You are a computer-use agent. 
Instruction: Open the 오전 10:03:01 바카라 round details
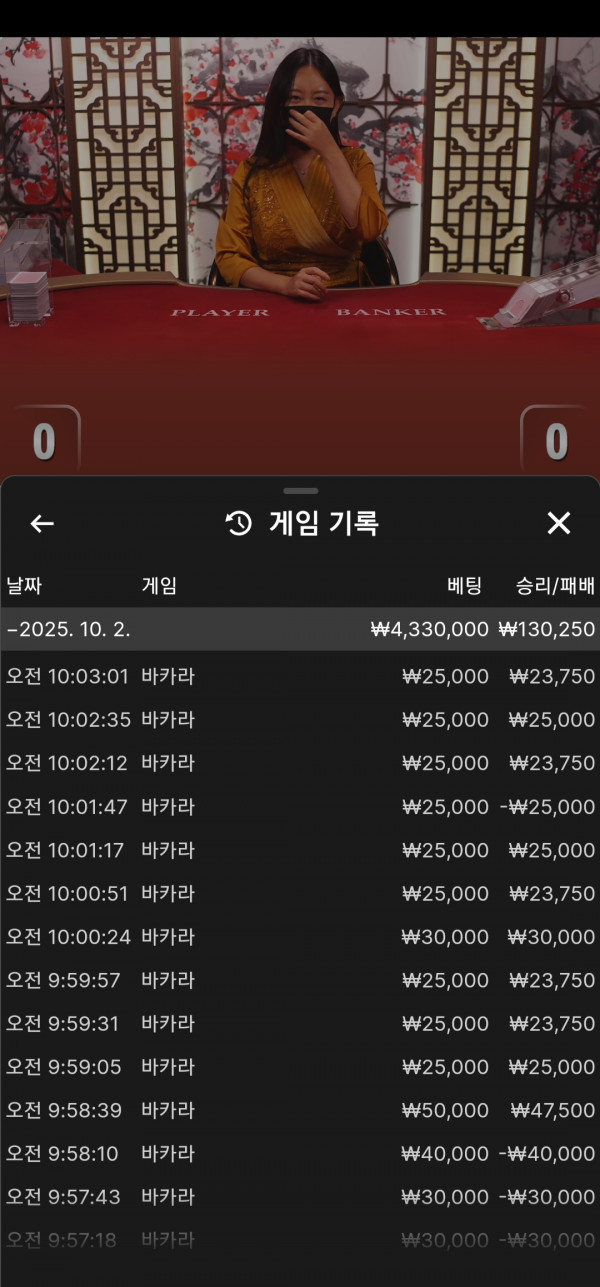[300, 677]
